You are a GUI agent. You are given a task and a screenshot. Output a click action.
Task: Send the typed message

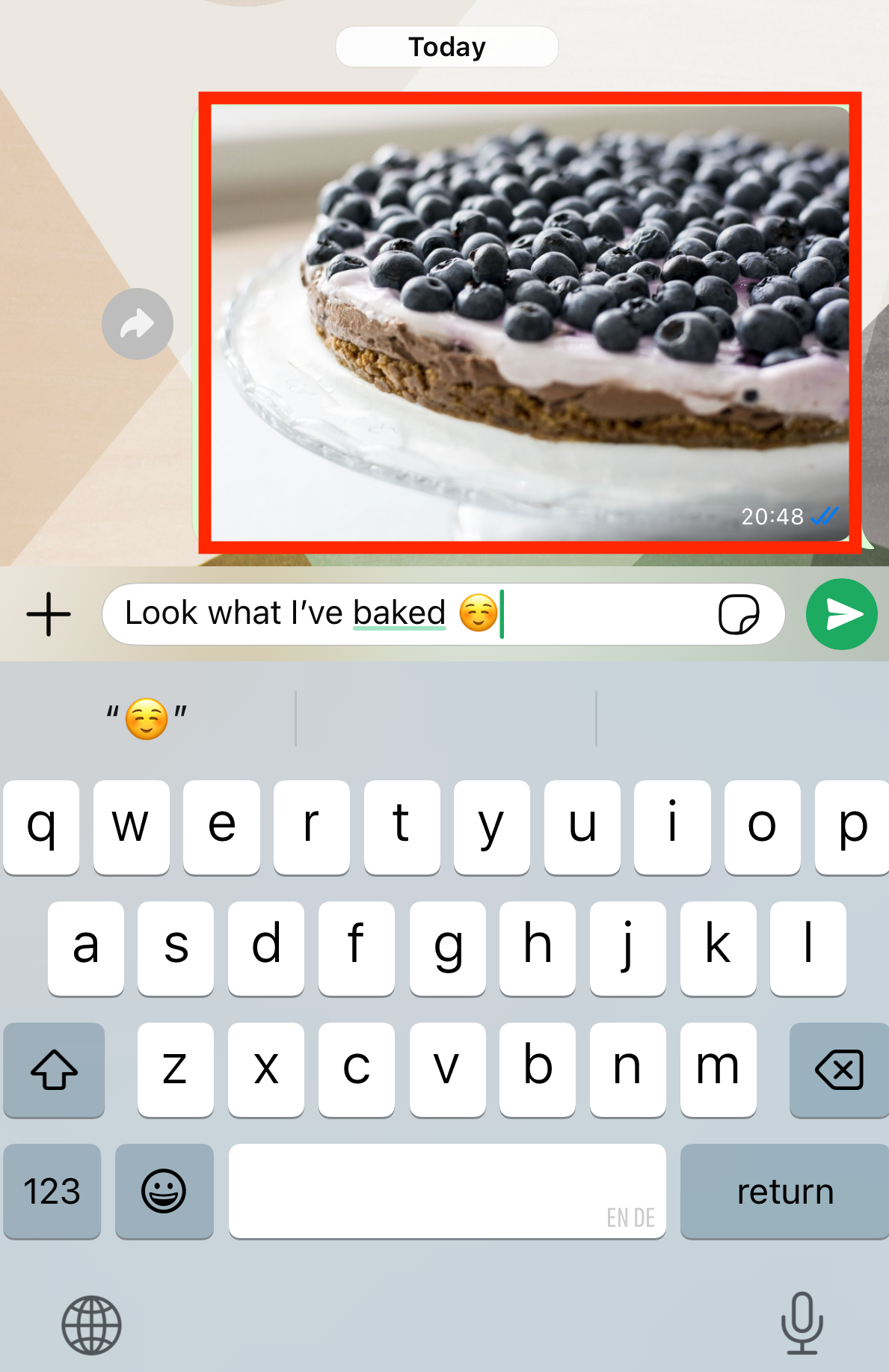[x=841, y=614]
